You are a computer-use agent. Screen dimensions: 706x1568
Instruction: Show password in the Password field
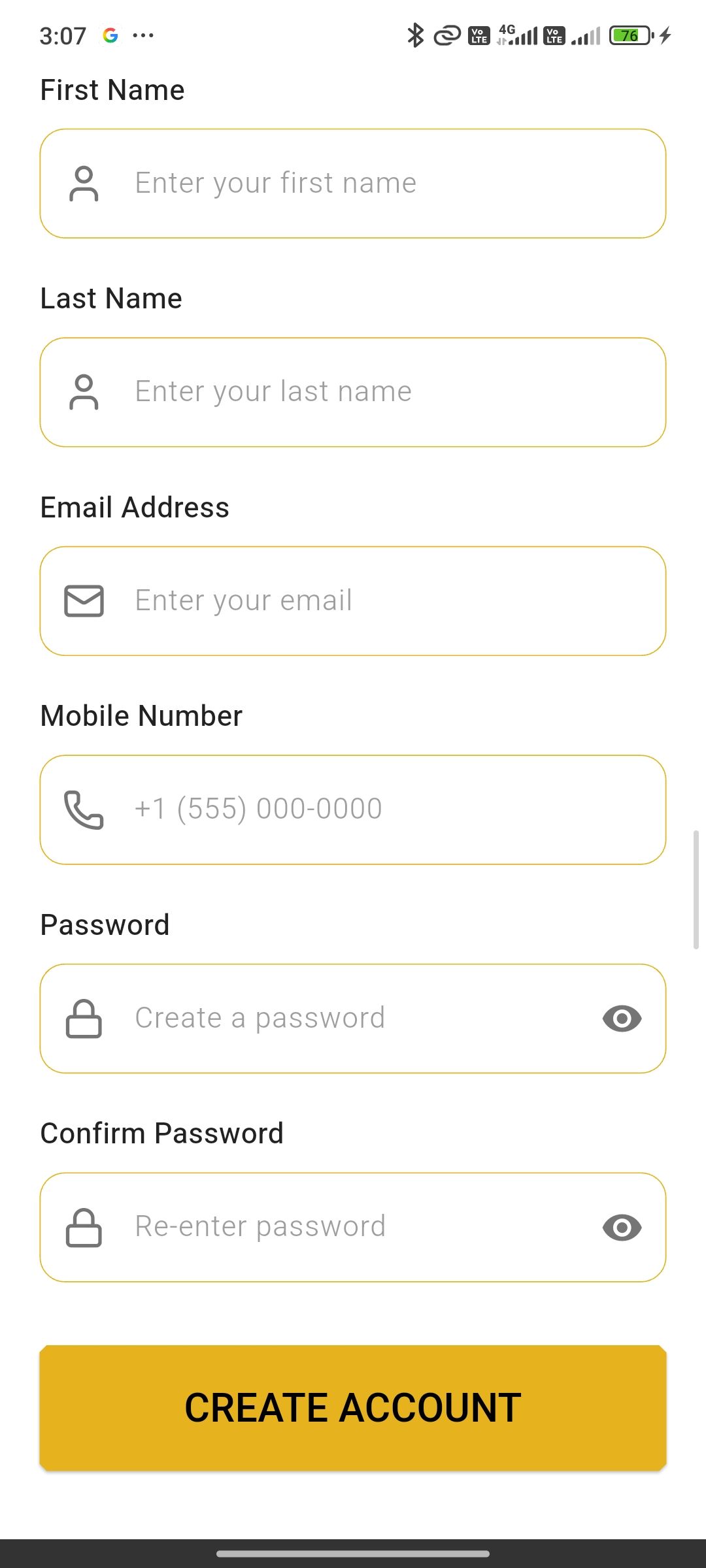pos(622,1019)
